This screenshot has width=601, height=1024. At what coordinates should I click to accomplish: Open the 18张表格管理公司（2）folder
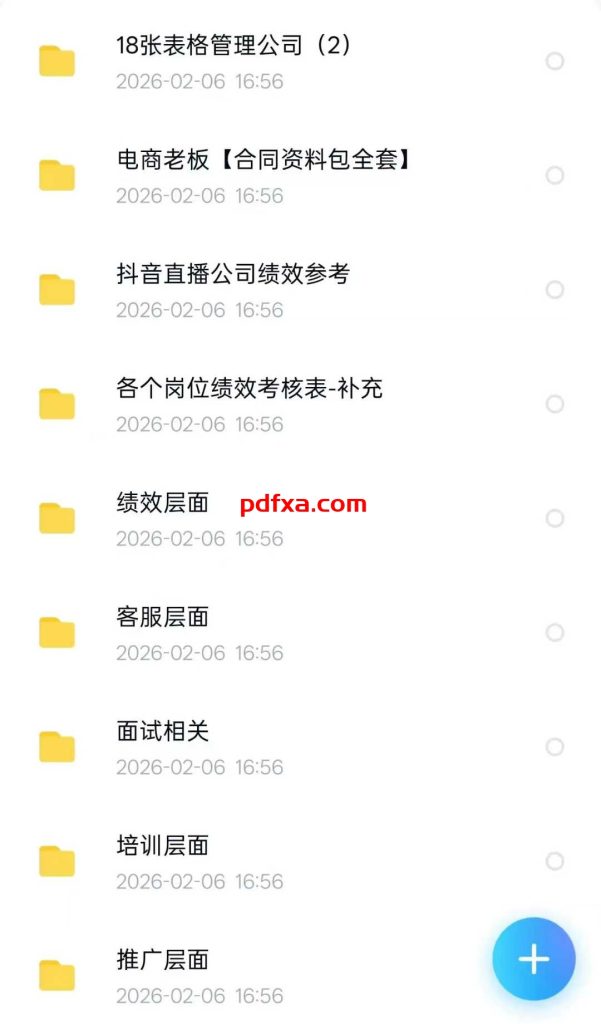coord(233,46)
